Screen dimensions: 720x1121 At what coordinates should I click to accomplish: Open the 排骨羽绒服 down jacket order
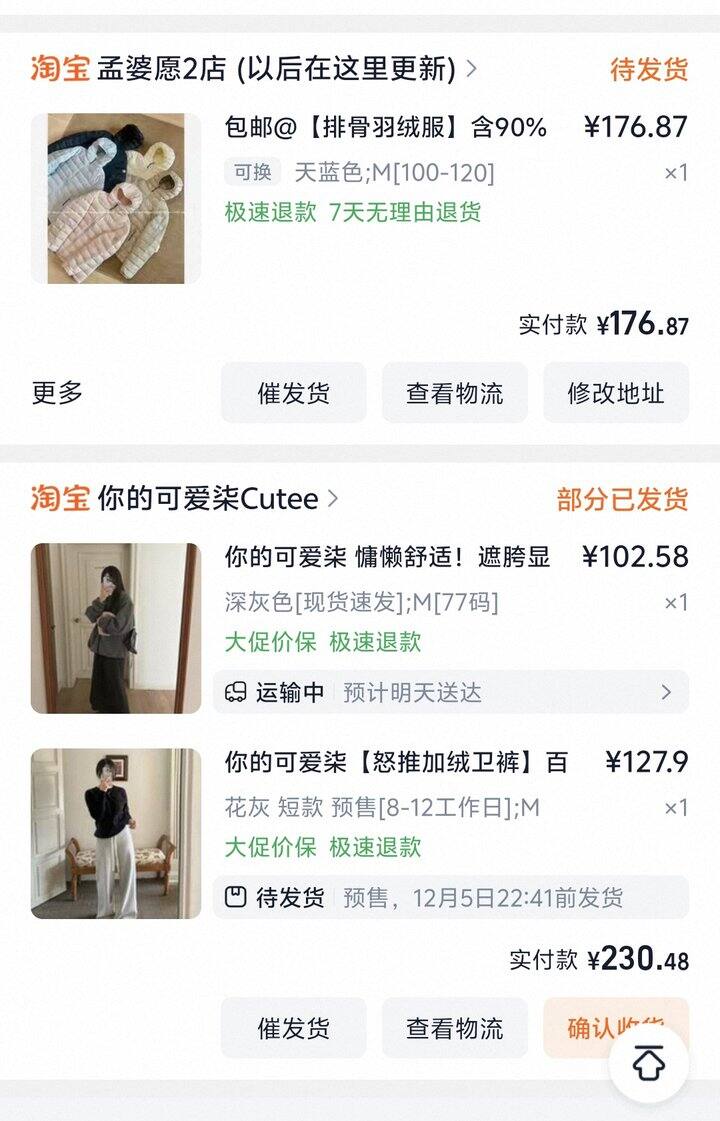(x=385, y=128)
